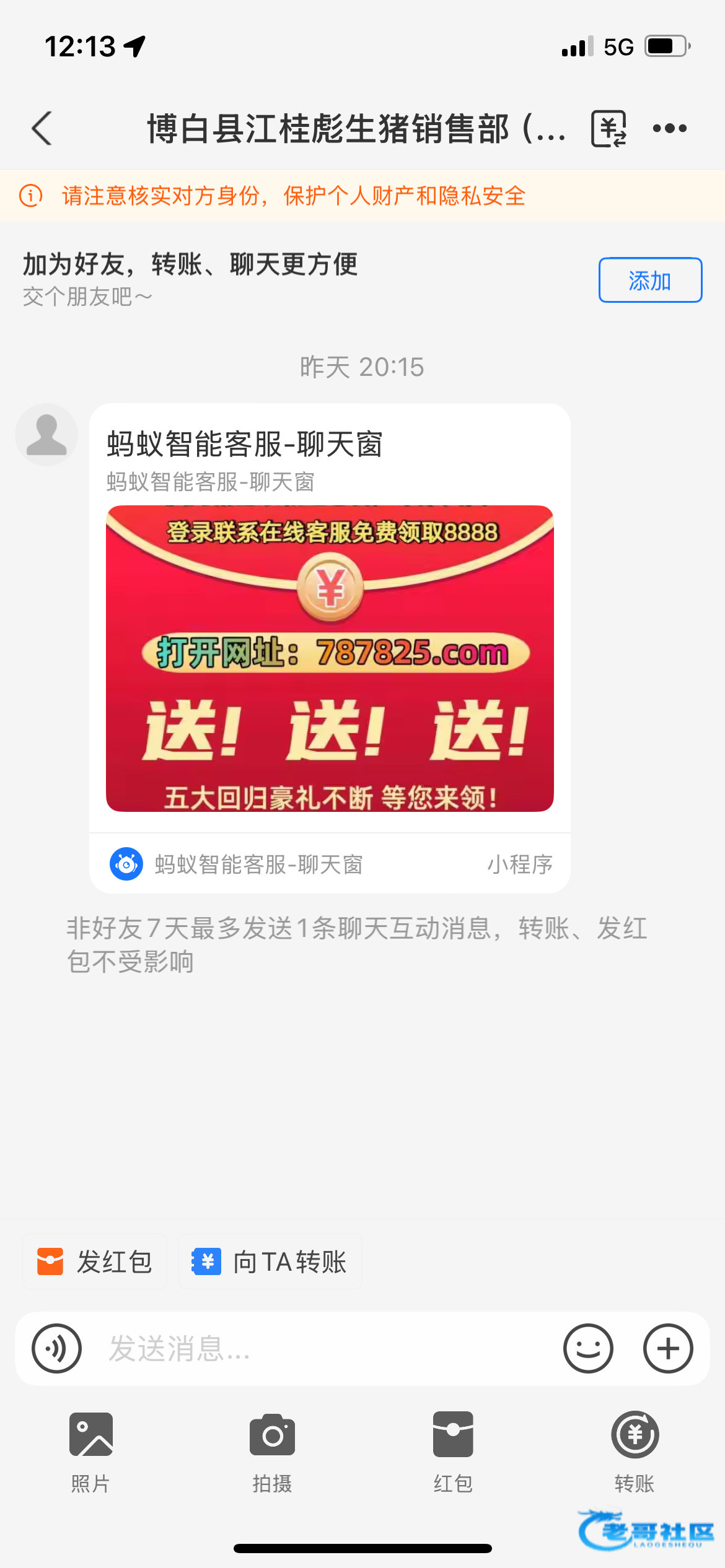The width and height of the screenshot is (725, 1568).
Task: Select 向TA转账 quick chip
Action: pos(270,1261)
